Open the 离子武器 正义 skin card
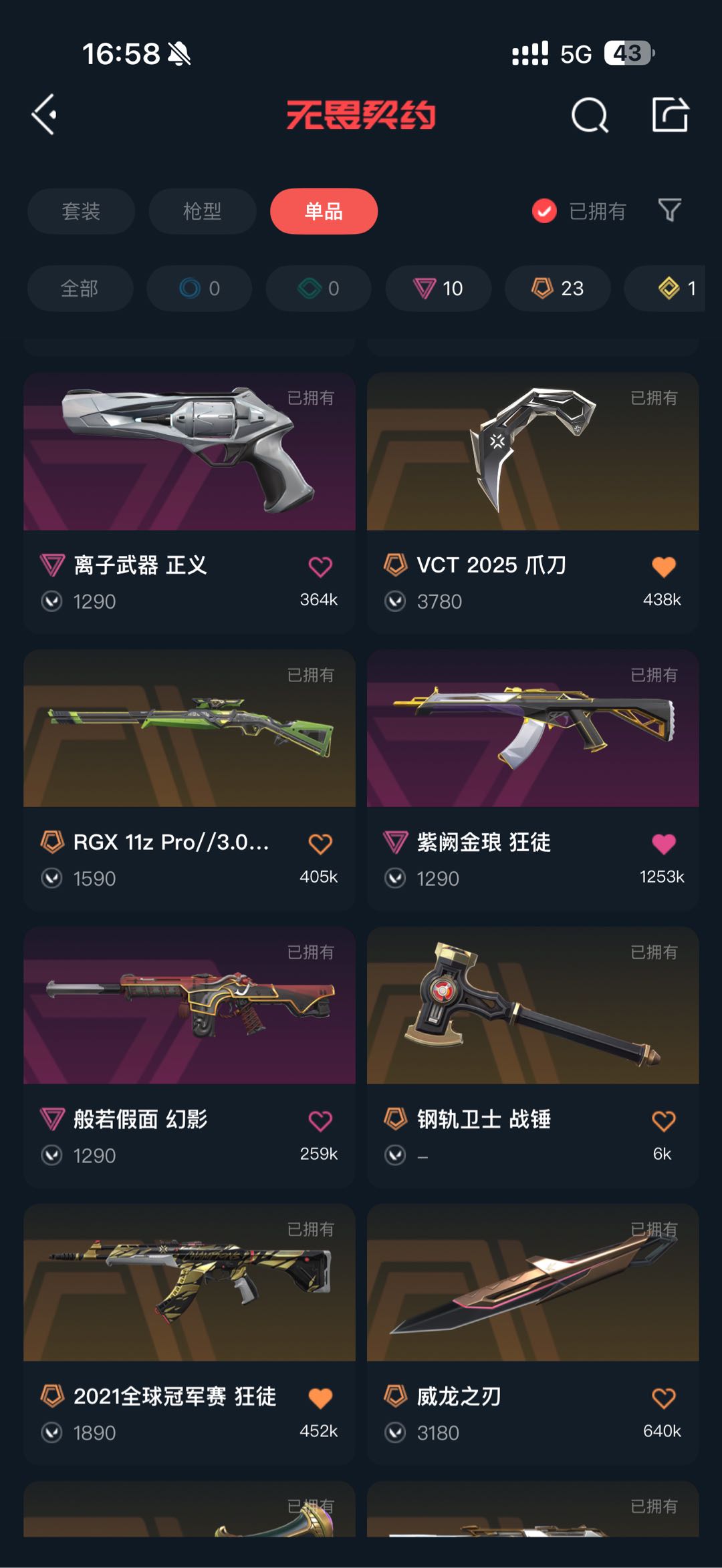722x1568 pixels. (x=189, y=502)
